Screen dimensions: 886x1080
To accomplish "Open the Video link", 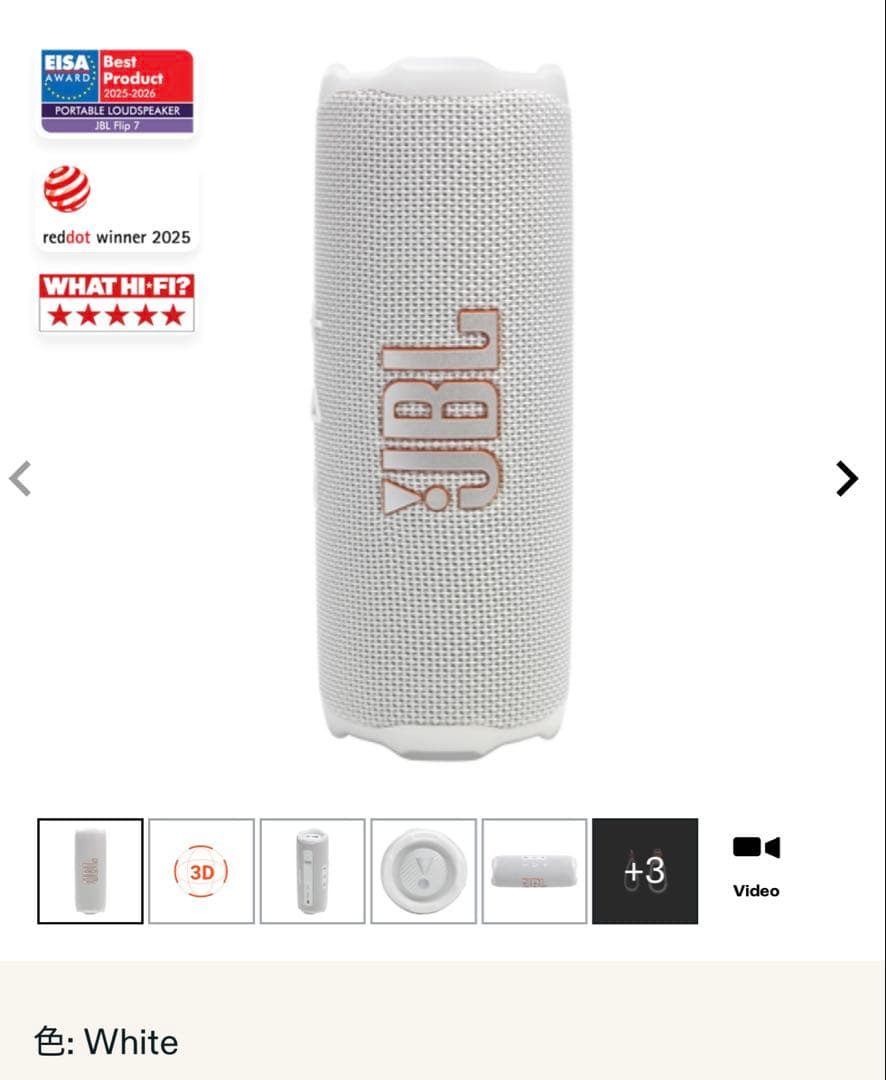I will pyautogui.click(x=756, y=890).
